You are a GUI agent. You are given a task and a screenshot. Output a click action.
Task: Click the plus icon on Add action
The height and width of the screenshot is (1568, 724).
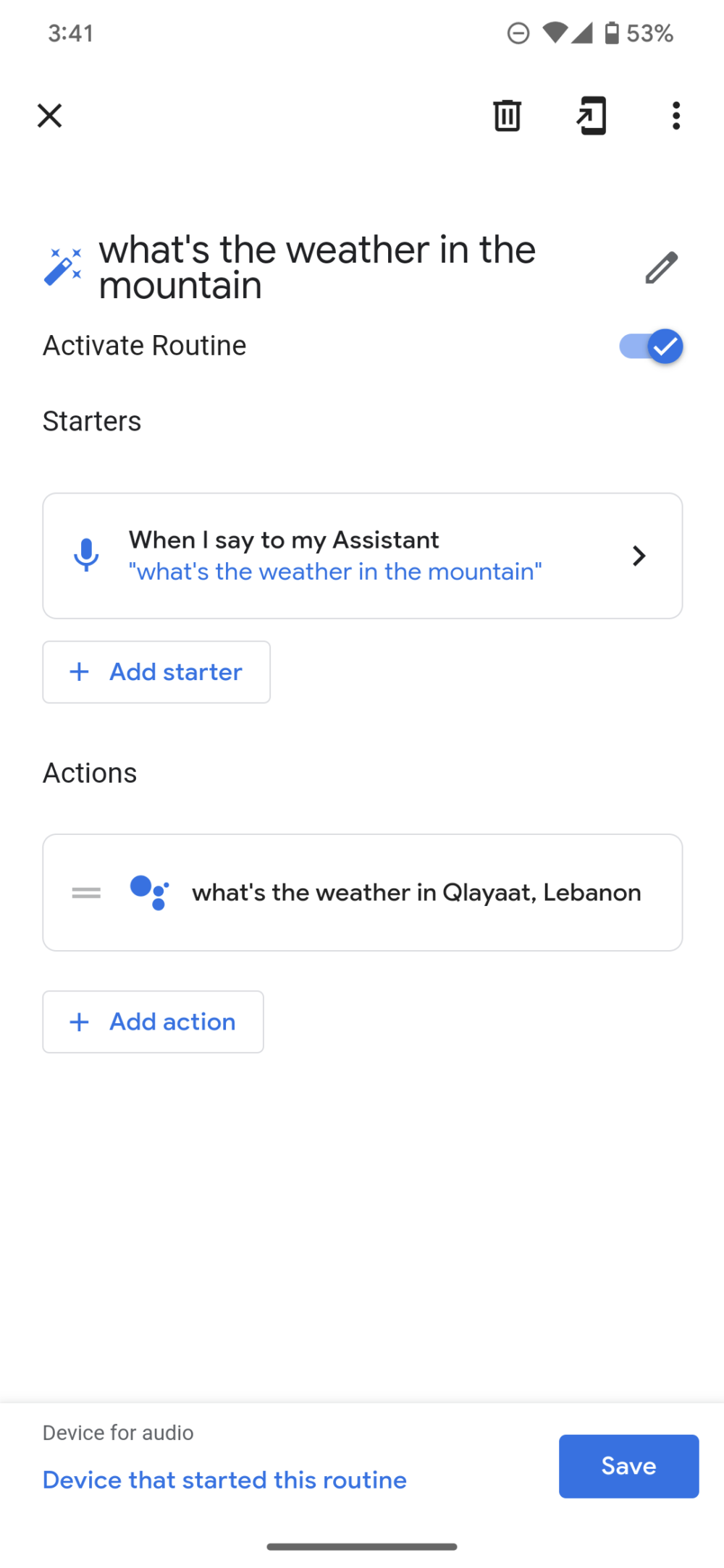(x=78, y=1022)
